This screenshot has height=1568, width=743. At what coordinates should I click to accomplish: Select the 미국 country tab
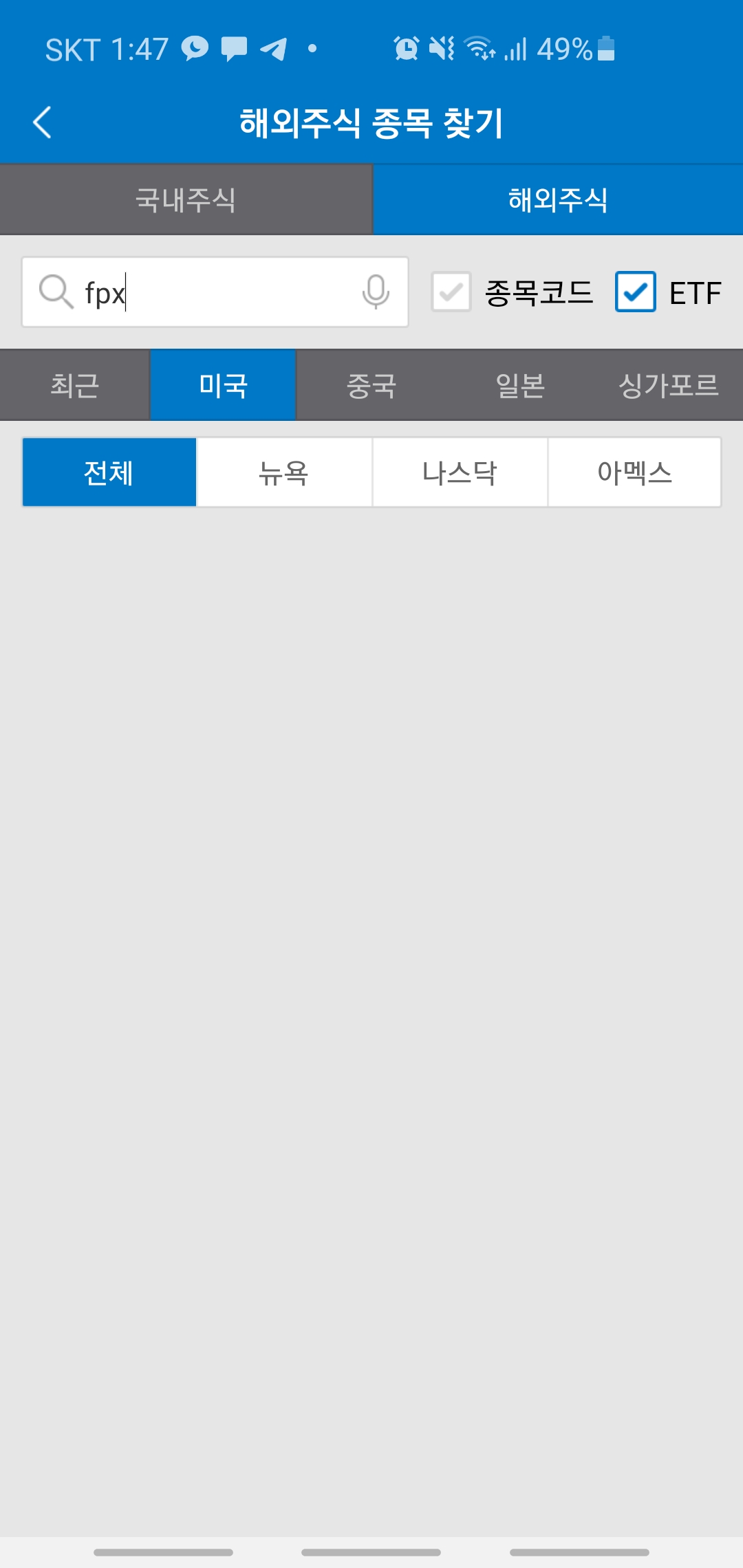tap(223, 385)
